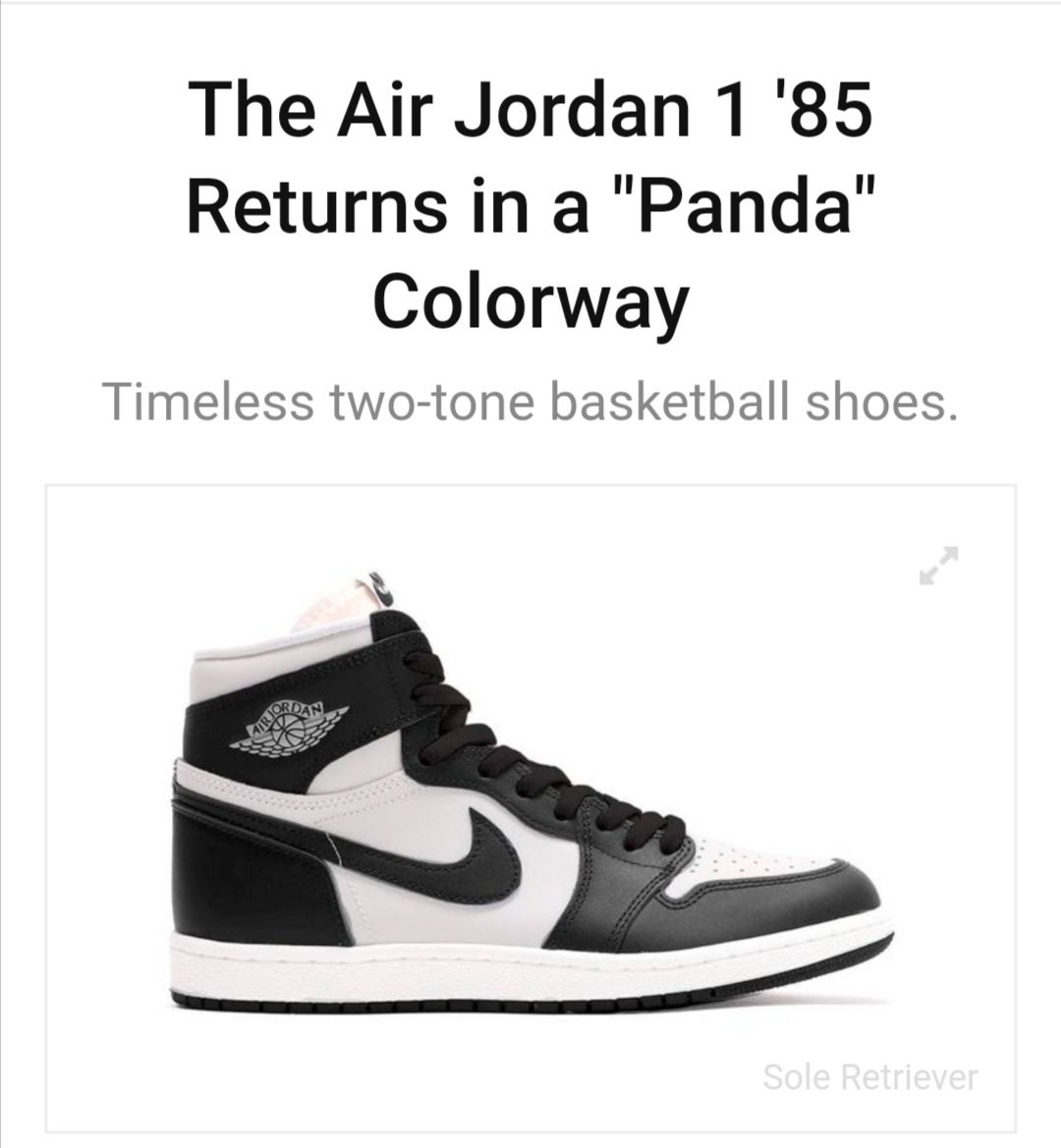Open the Air Jordan 1 '85 photo
Viewport: 1061px width, 1148px height.
pyautogui.click(x=530, y=795)
